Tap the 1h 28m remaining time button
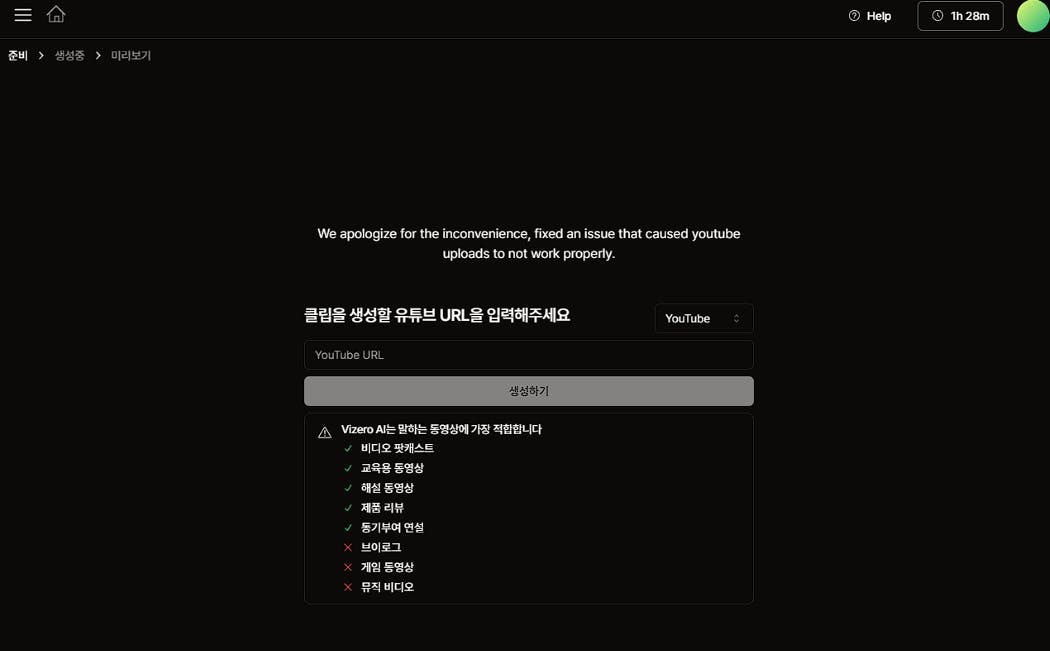Screen dimensions: 1050x651 960,16
